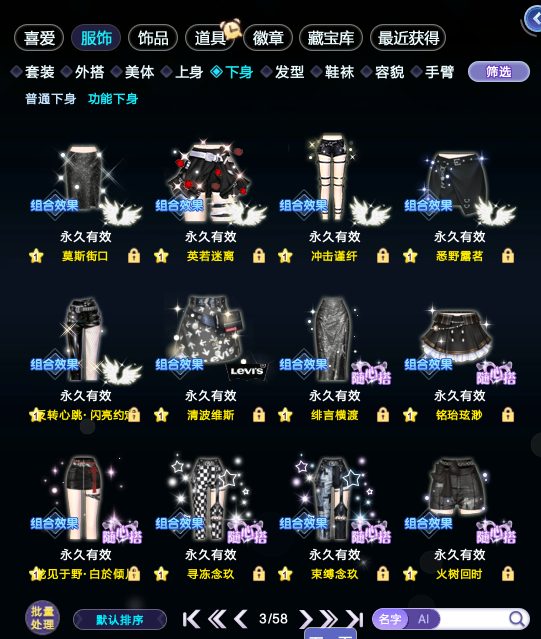Jump to the last page
The image size is (541, 639).
354,619
